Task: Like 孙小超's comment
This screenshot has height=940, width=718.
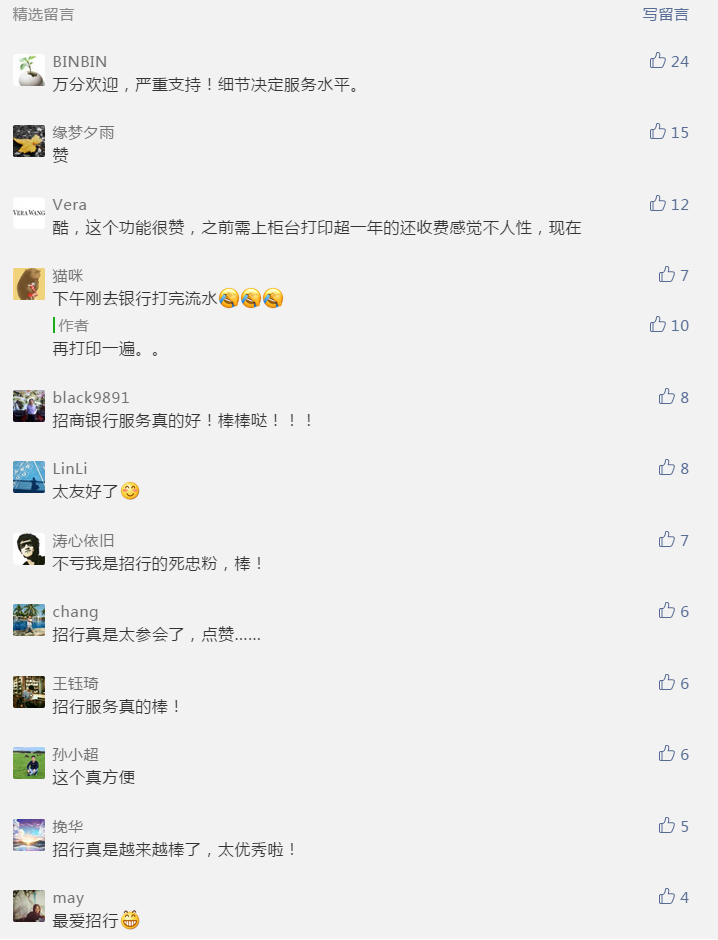Action: 667,754
